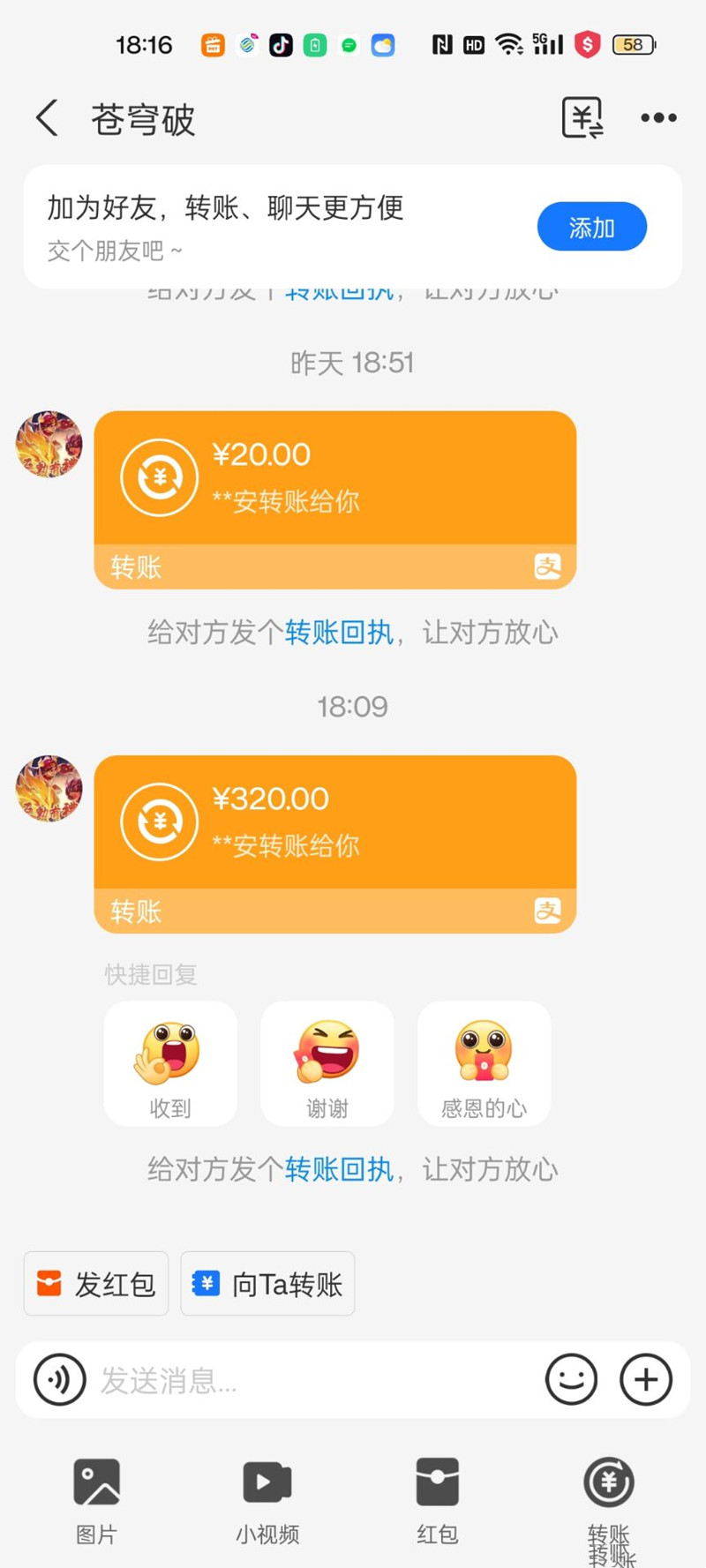Select 小视频 to send a video
This screenshot has width=706, height=1568.
267,1498
